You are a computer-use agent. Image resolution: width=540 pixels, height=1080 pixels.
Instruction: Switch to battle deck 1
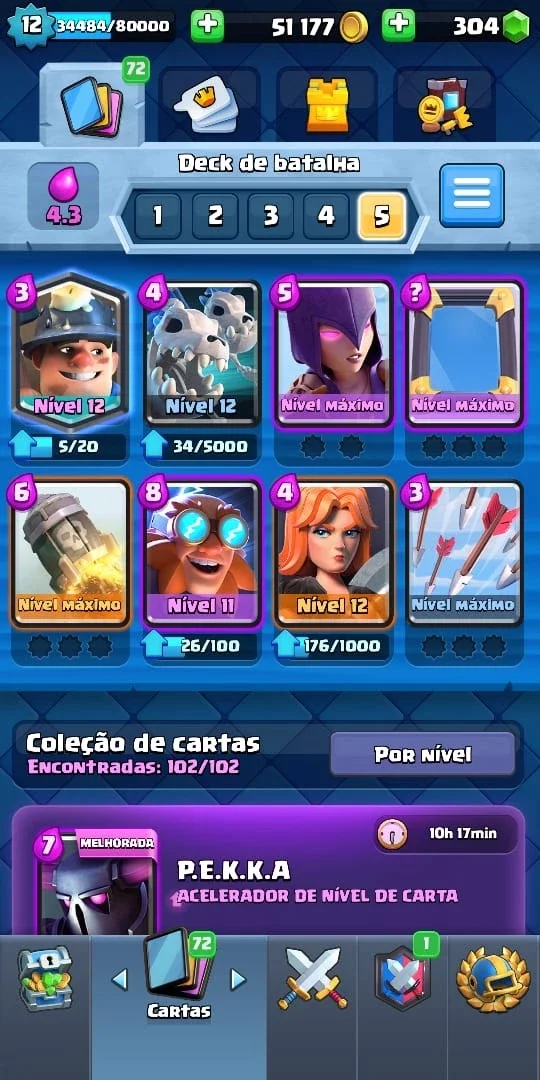tap(158, 216)
